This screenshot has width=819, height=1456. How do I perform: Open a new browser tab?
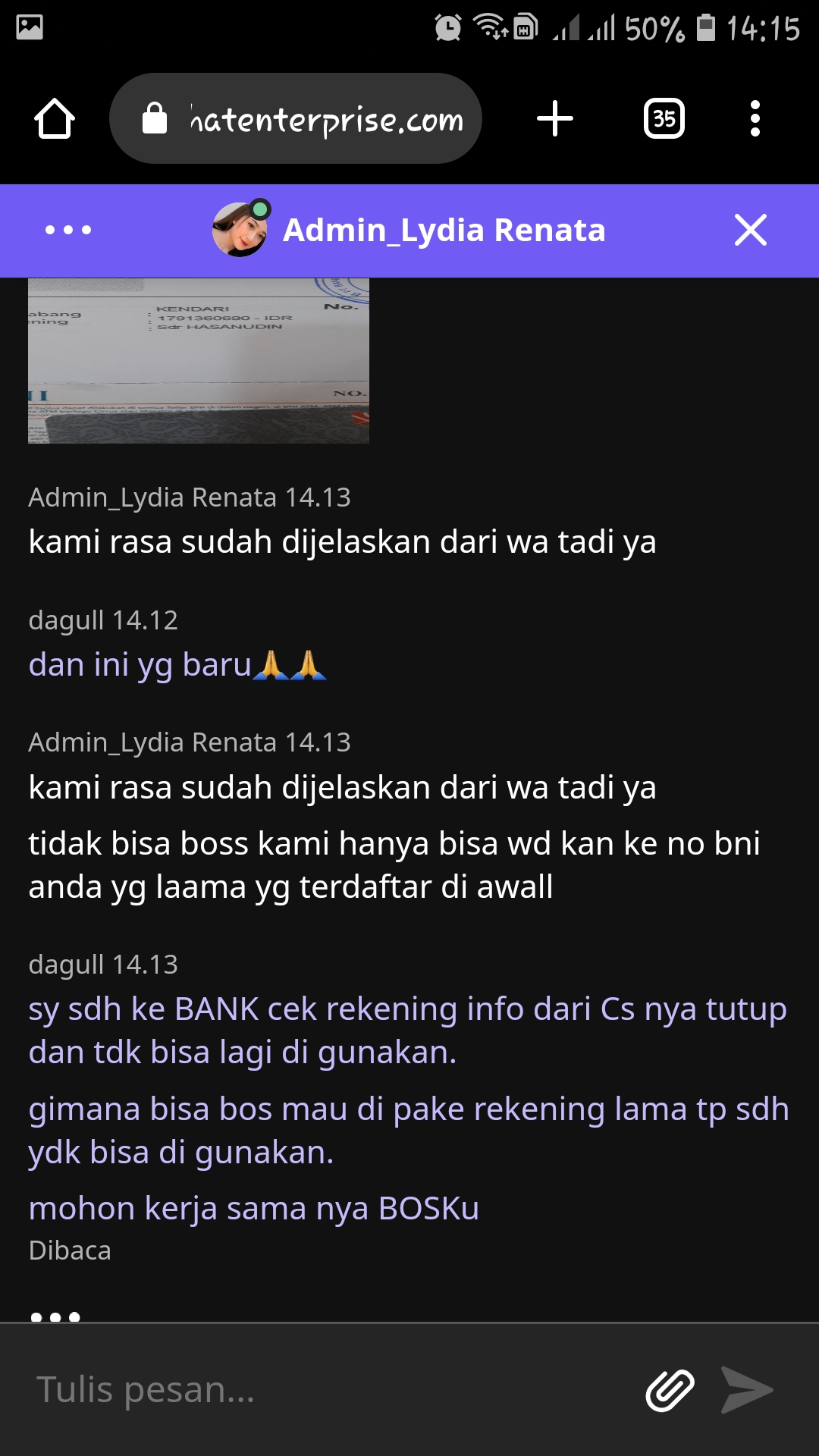click(x=555, y=119)
